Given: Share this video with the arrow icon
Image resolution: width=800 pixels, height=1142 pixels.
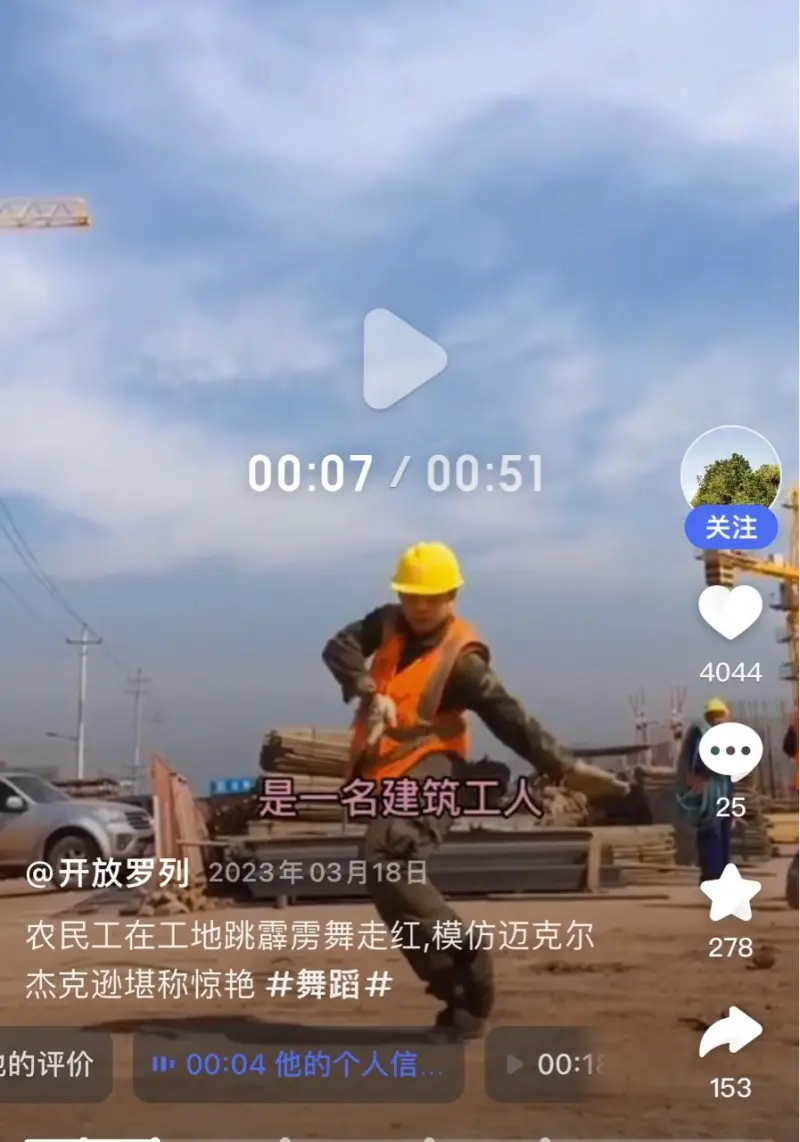Looking at the screenshot, I should click(730, 1033).
